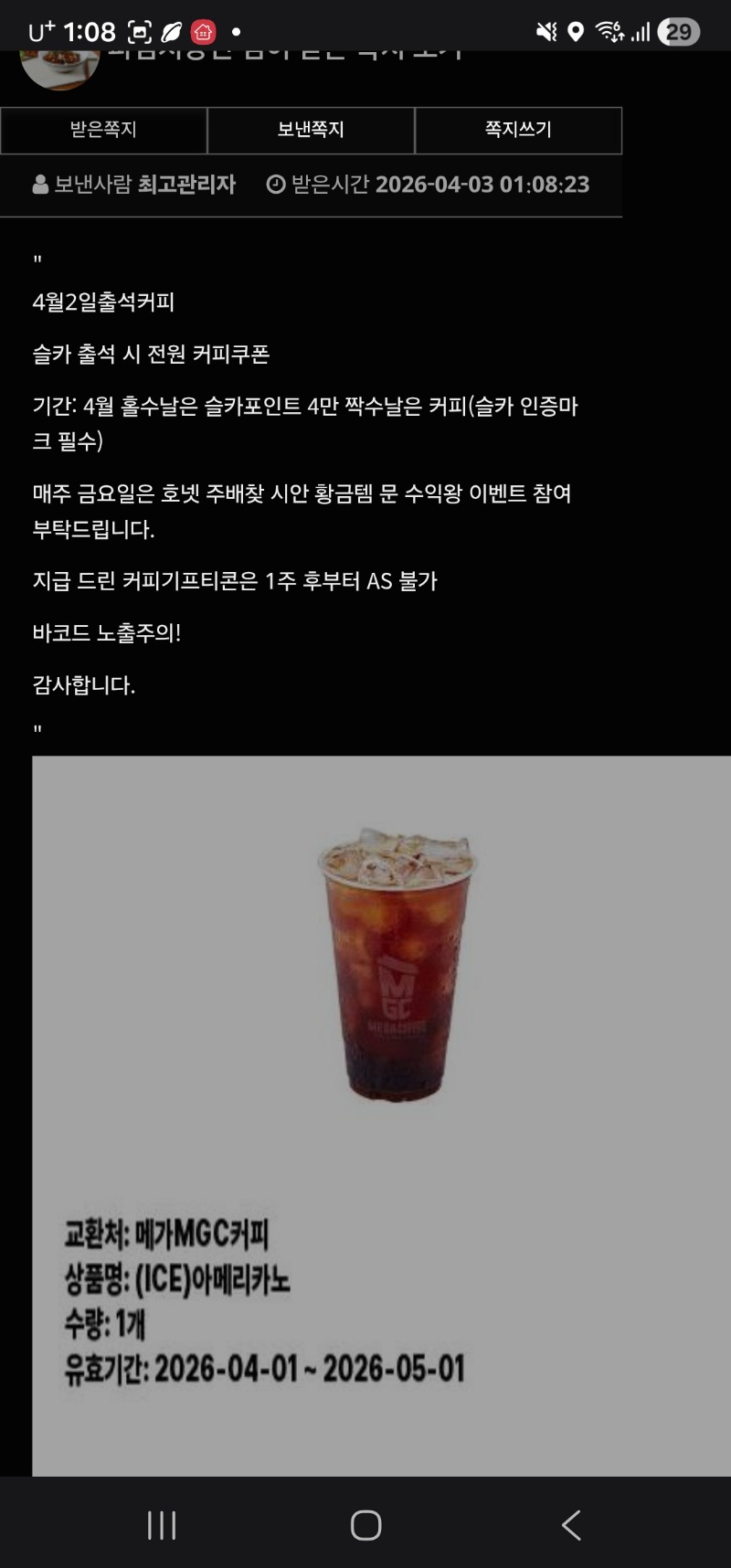Go back with the system back button
This screenshot has width=731, height=1568.
click(571, 1525)
